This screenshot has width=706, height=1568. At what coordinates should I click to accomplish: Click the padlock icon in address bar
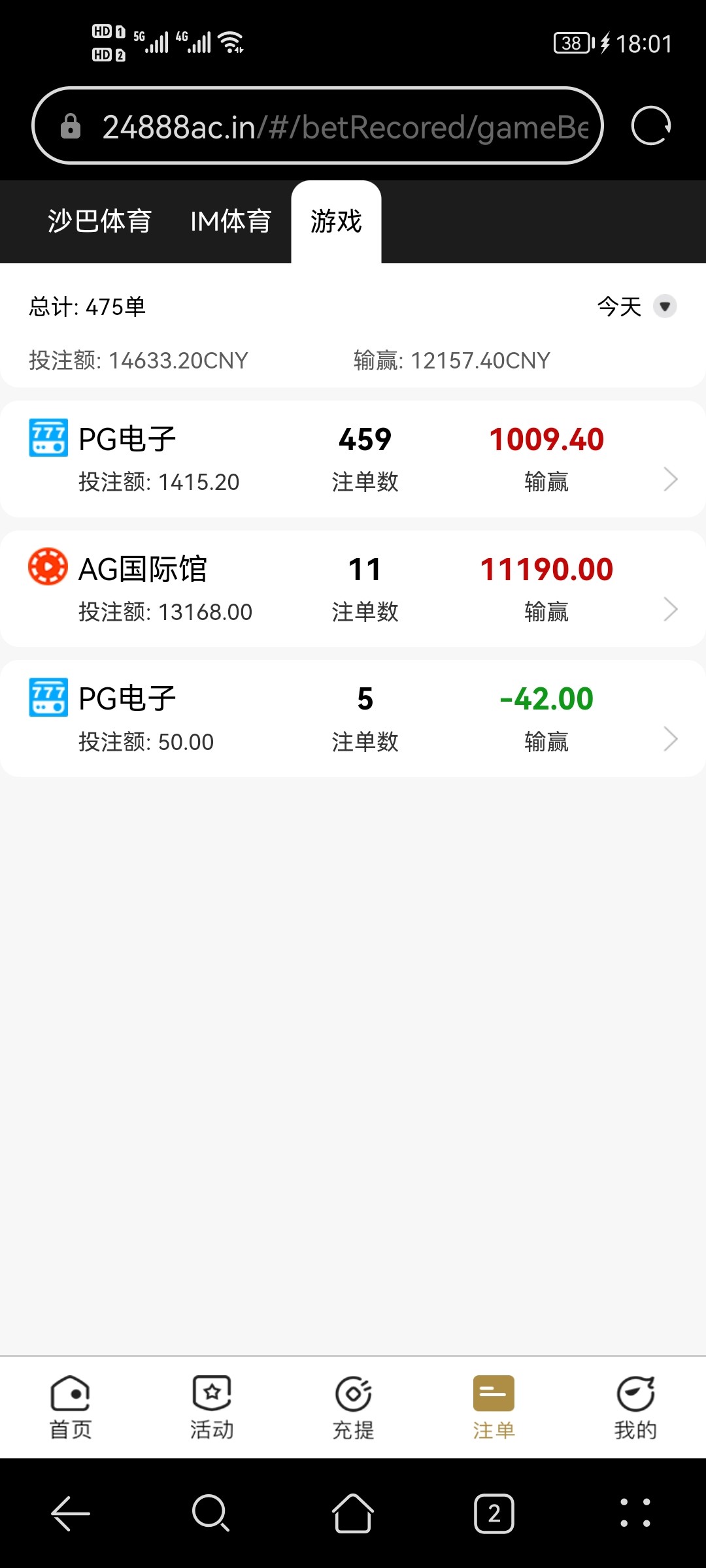coord(70,125)
